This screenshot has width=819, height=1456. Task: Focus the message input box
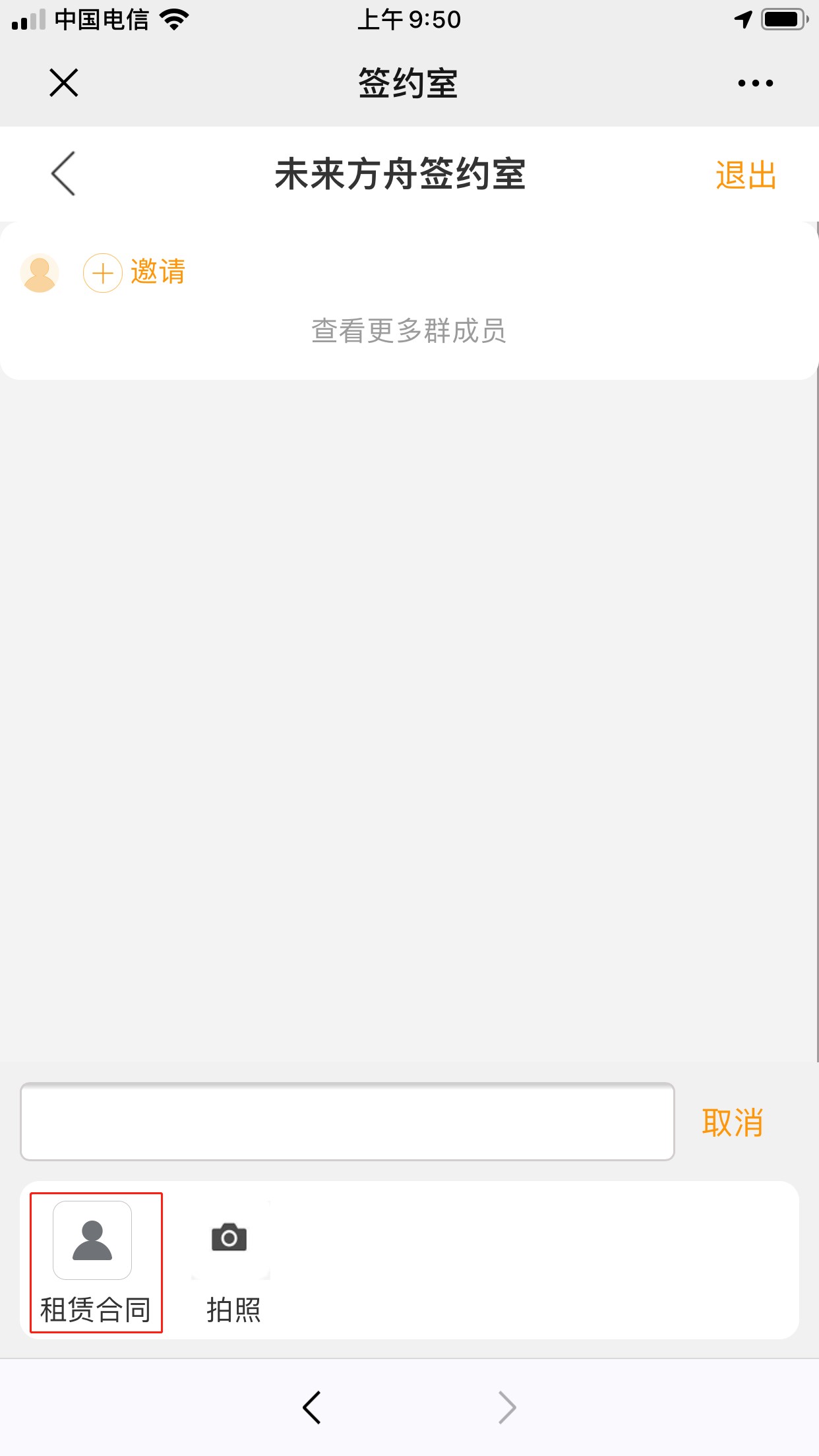pyautogui.click(x=348, y=1121)
